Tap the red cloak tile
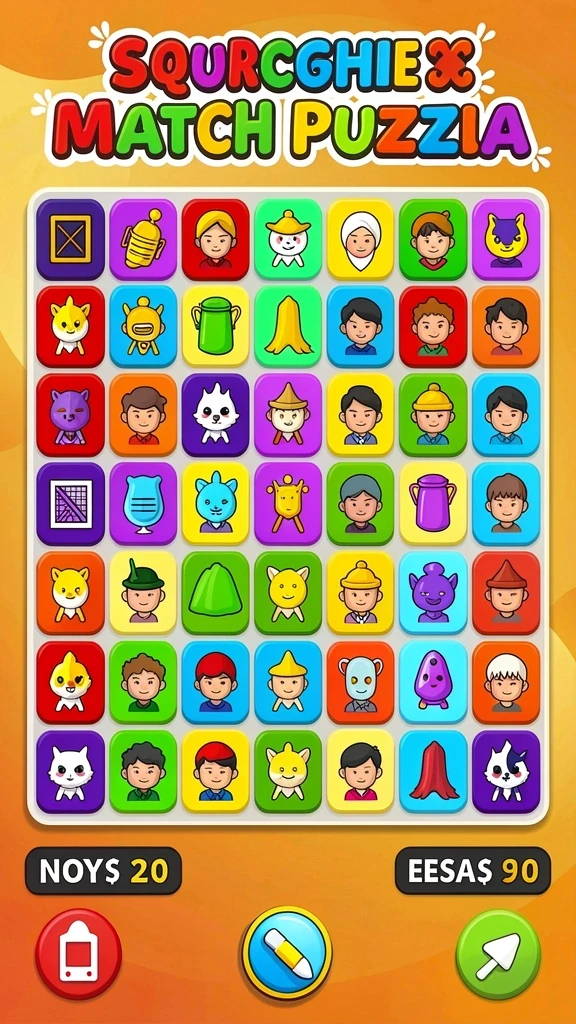This screenshot has width=576, height=1024. tap(434, 771)
